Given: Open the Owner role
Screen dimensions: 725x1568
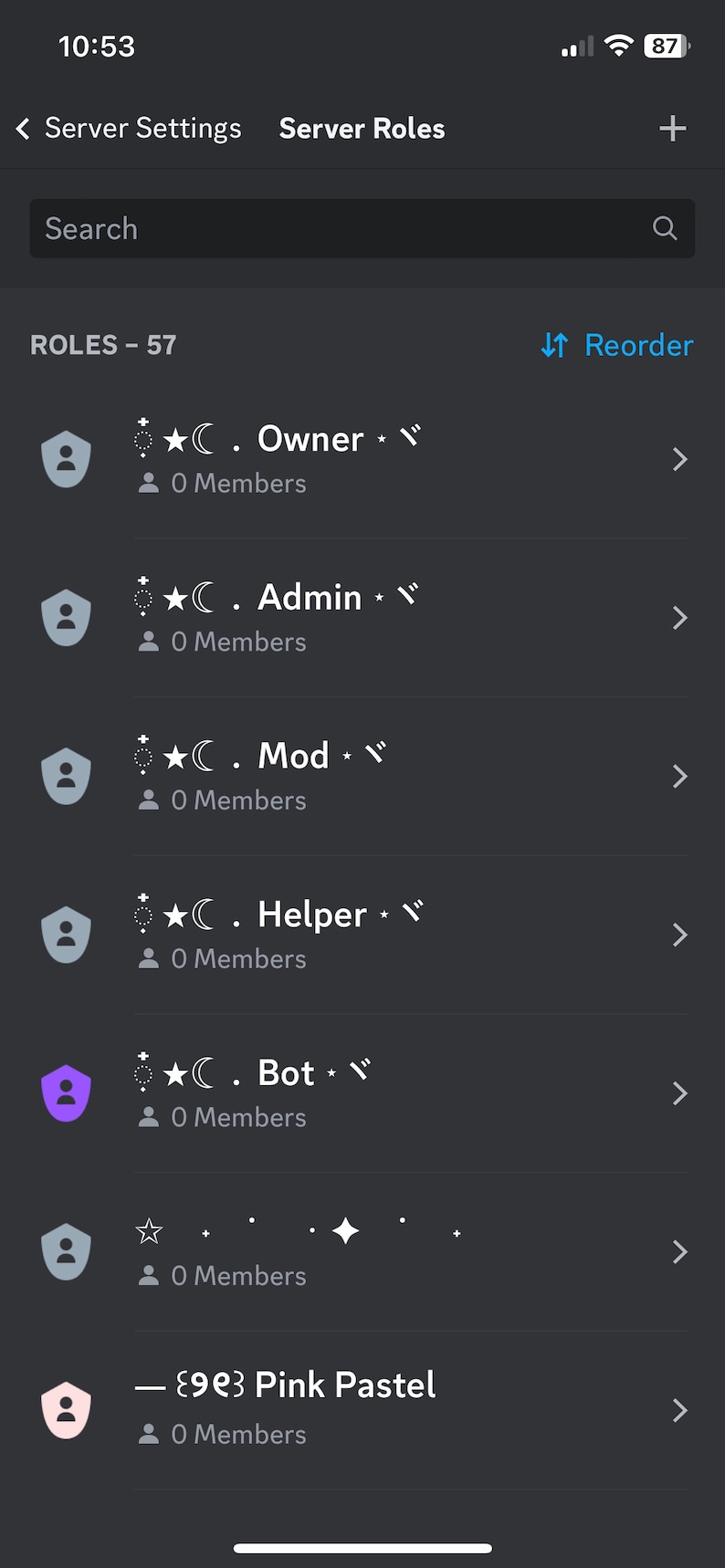Looking at the screenshot, I should click(x=362, y=459).
